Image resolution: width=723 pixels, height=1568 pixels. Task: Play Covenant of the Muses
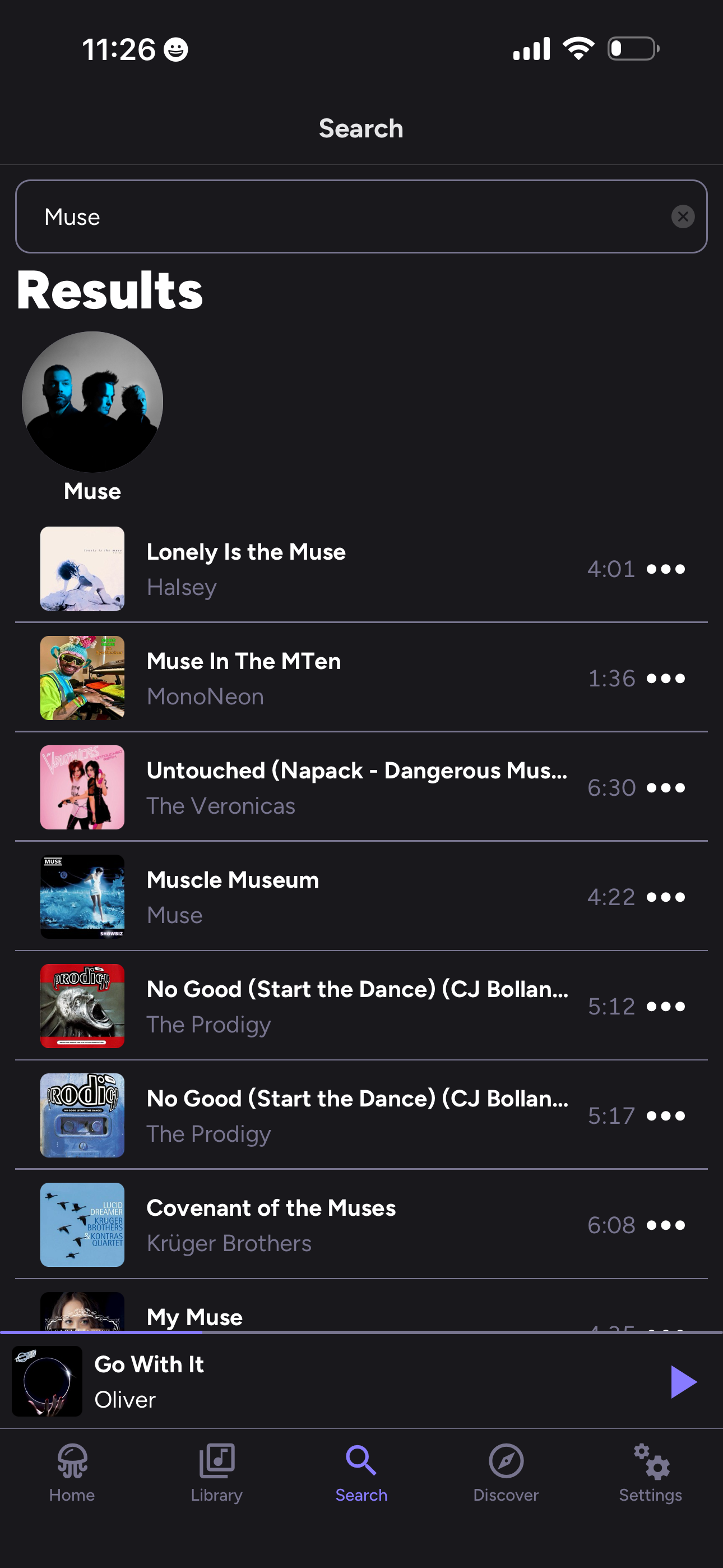point(304,1225)
